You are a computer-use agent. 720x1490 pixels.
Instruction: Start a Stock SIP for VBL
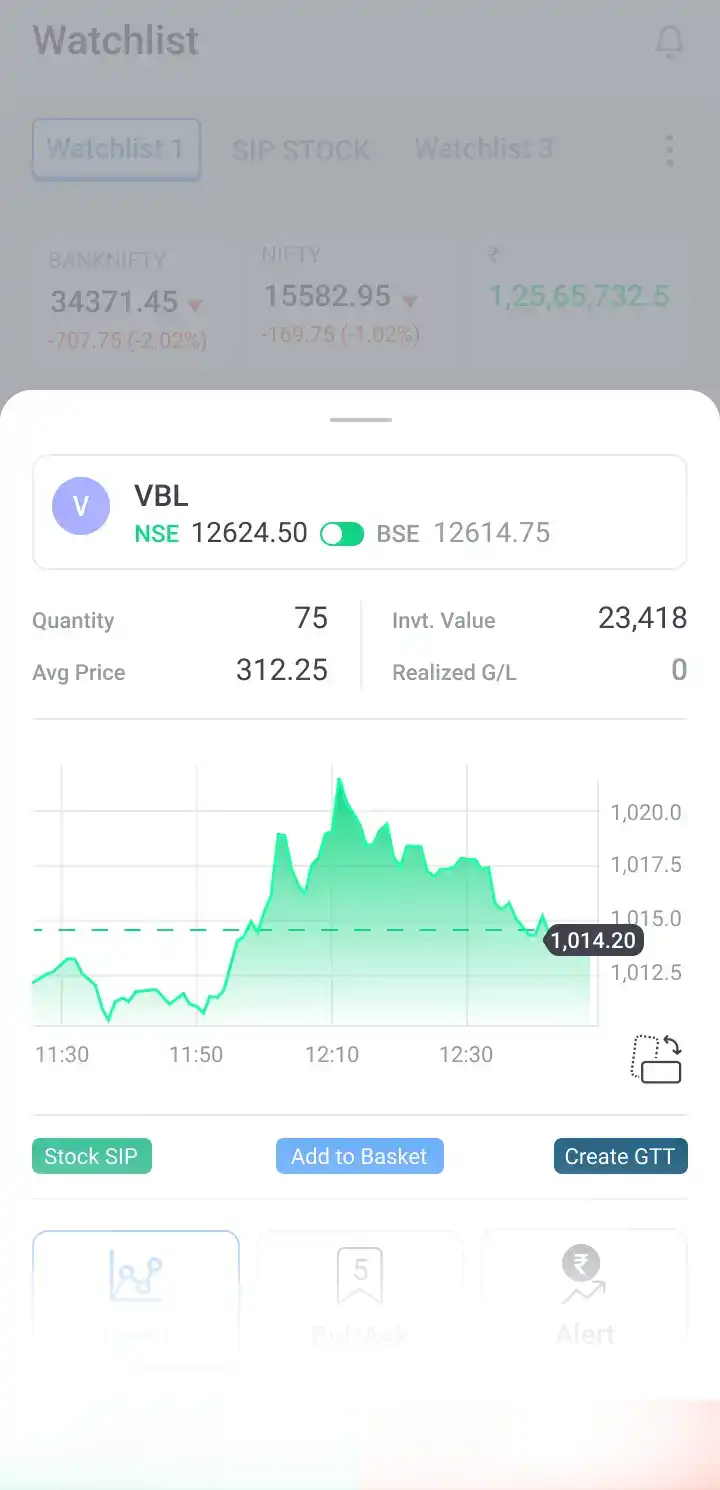coord(92,1156)
